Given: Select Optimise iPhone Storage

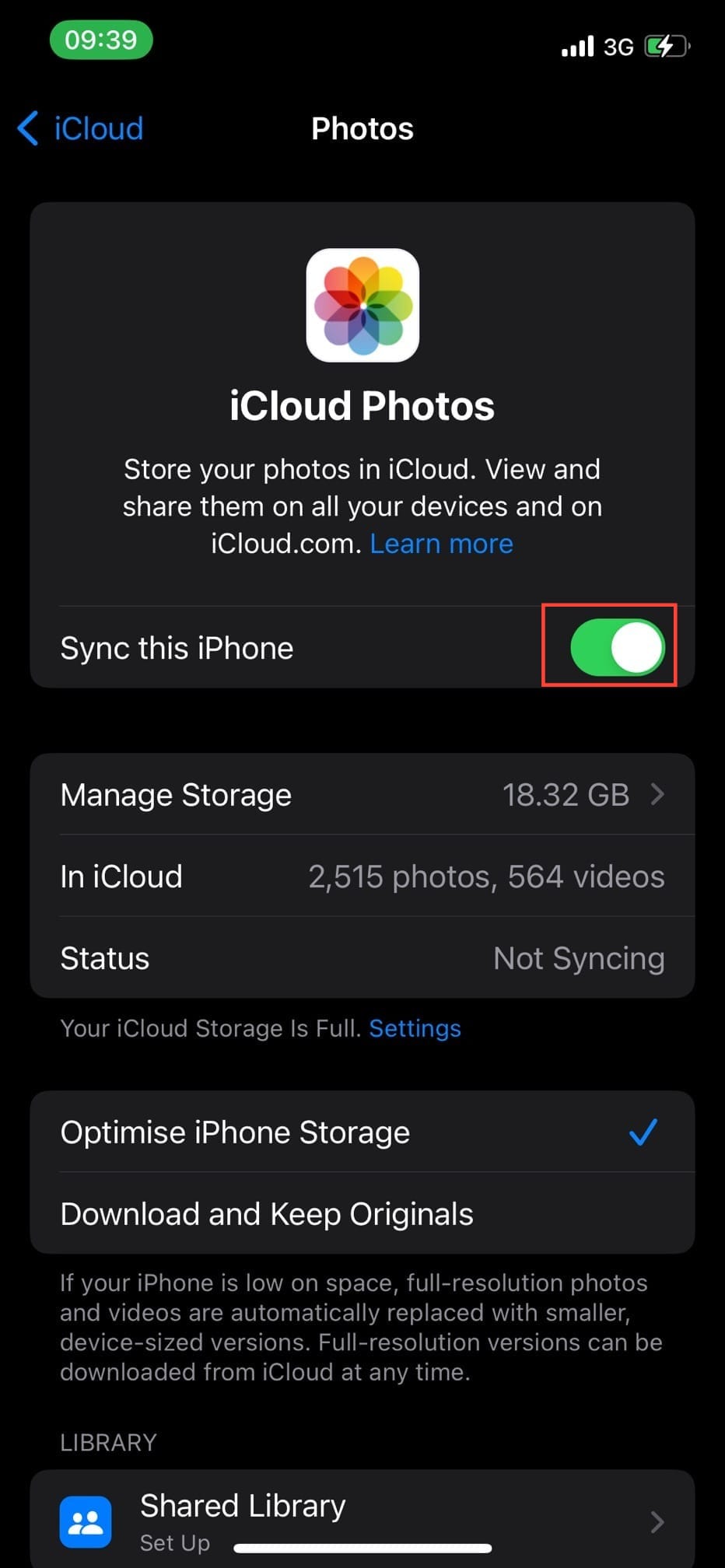Looking at the screenshot, I should (x=362, y=1132).
